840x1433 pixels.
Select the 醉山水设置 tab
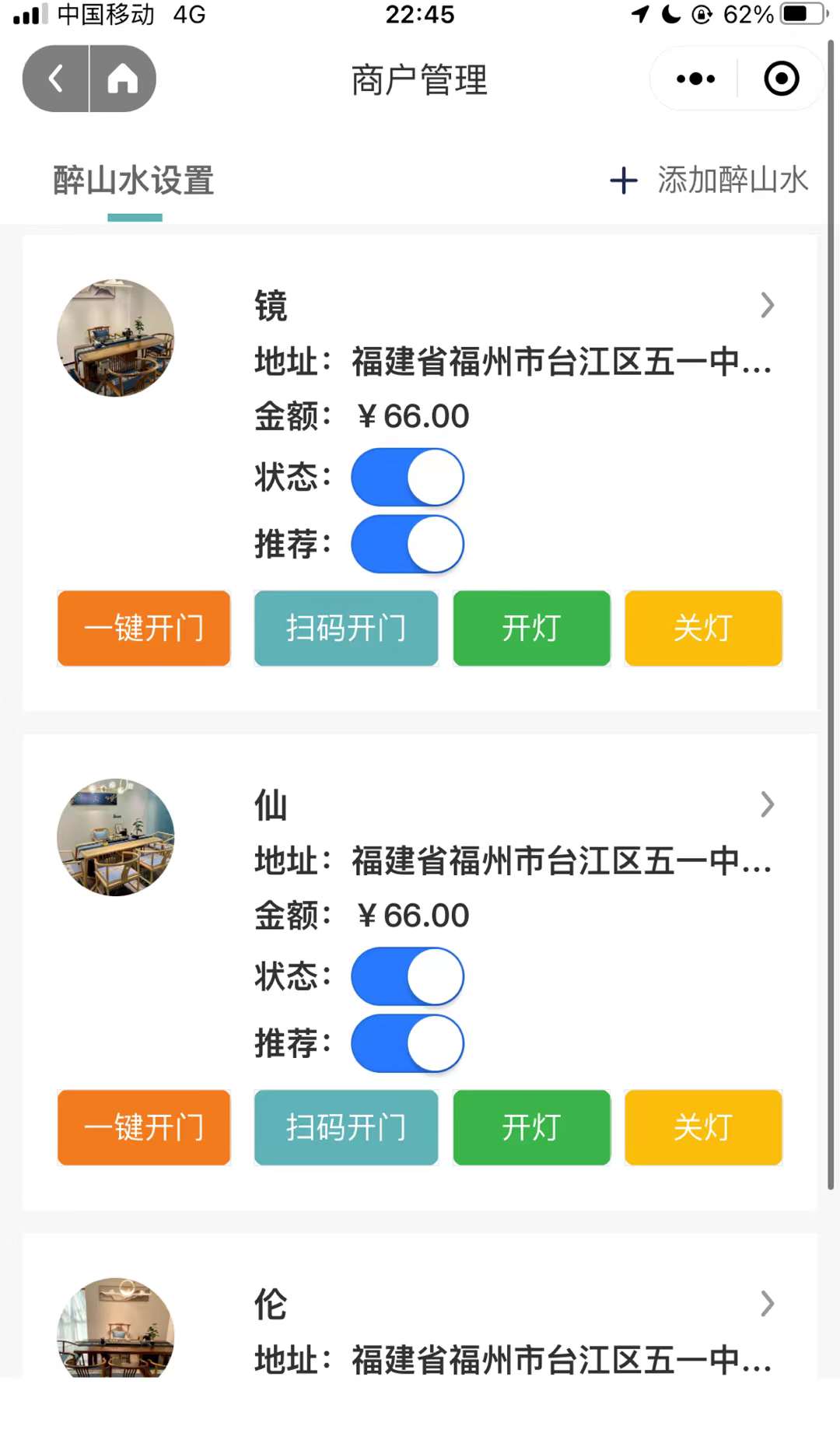pos(134,180)
